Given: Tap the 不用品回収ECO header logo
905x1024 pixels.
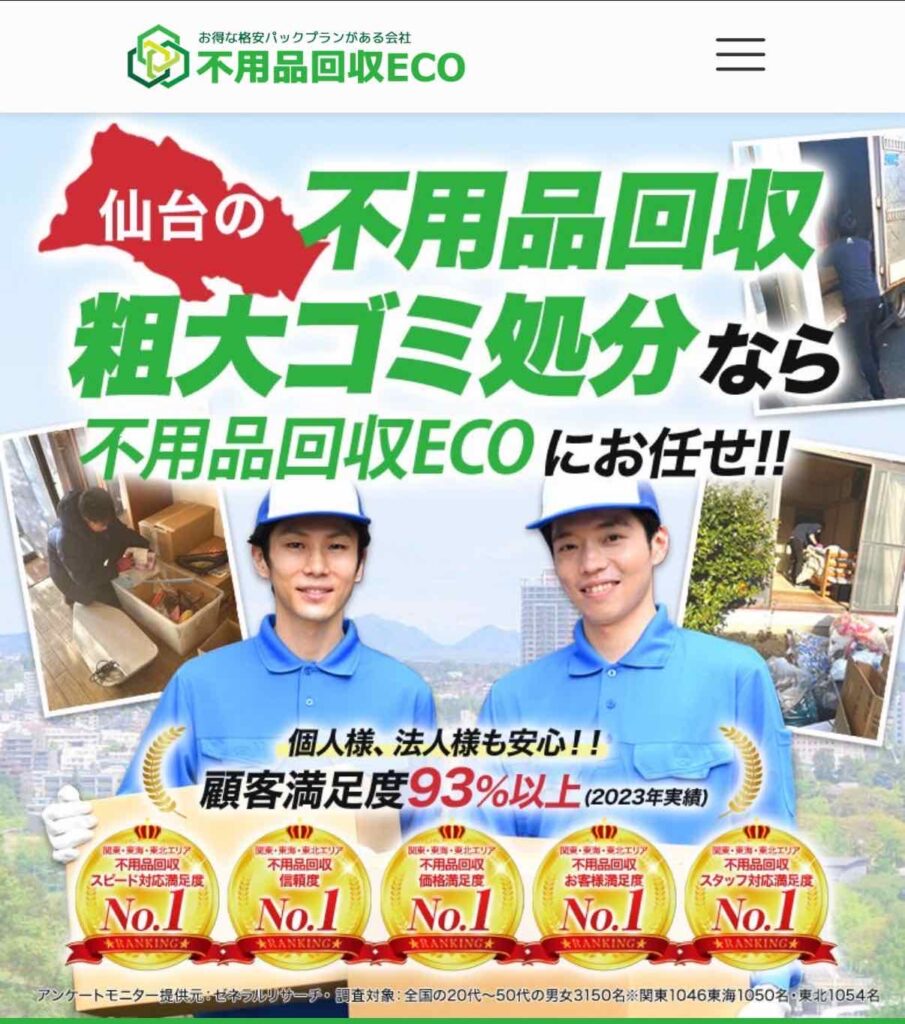Looking at the screenshot, I should click(296, 56).
